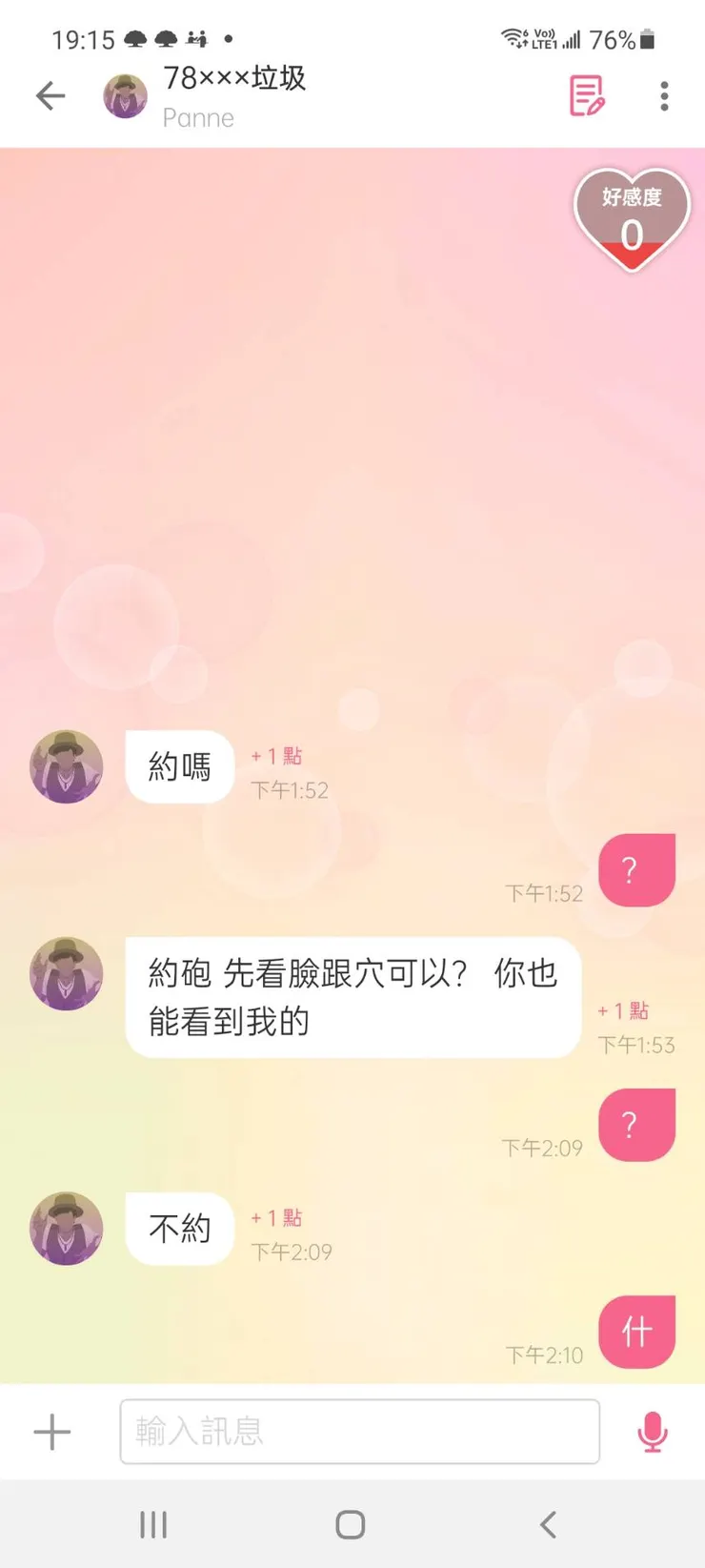Tap the avatar beside the 約嗎 message
The width and height of the screenshot is (705, 1568).
coord(65,766)
